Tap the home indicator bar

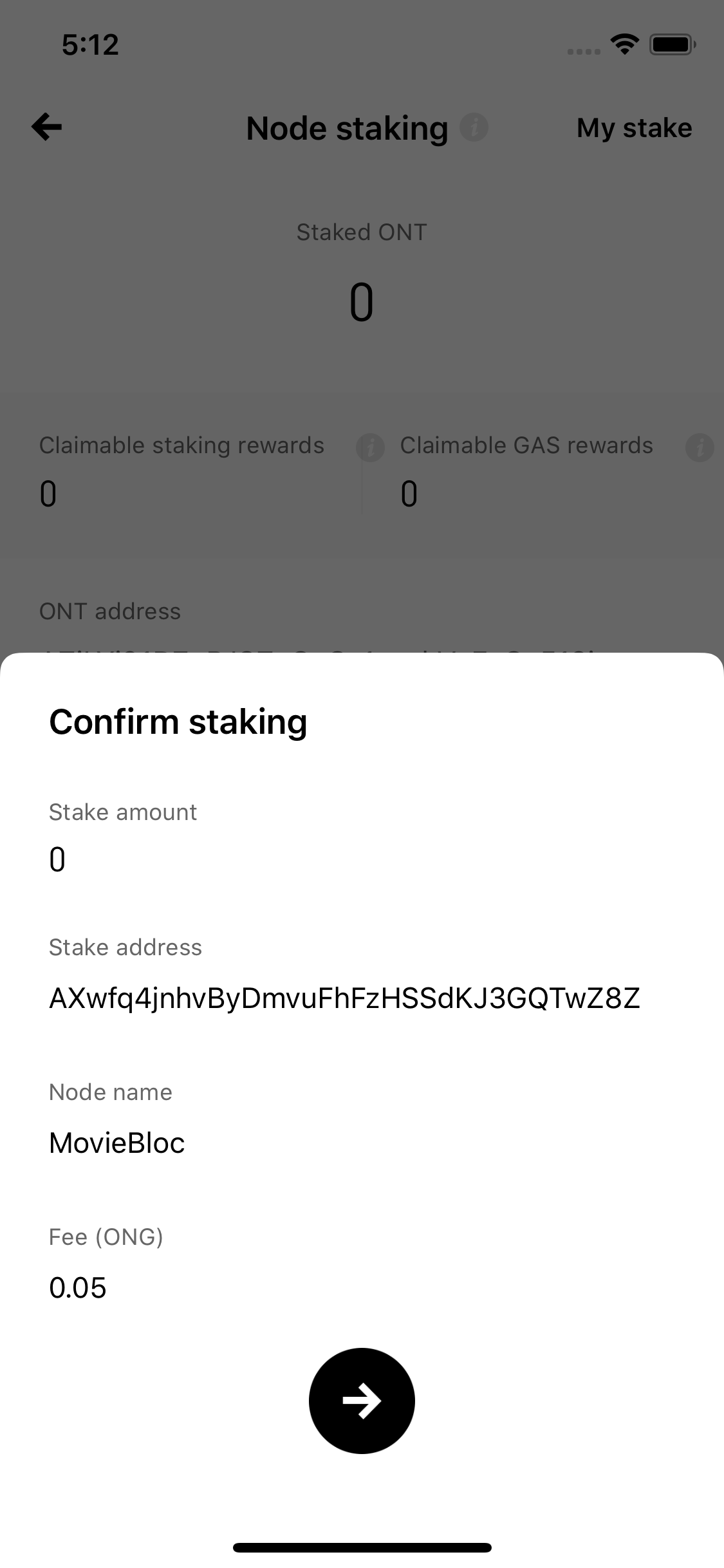(x=362, y=1547)
